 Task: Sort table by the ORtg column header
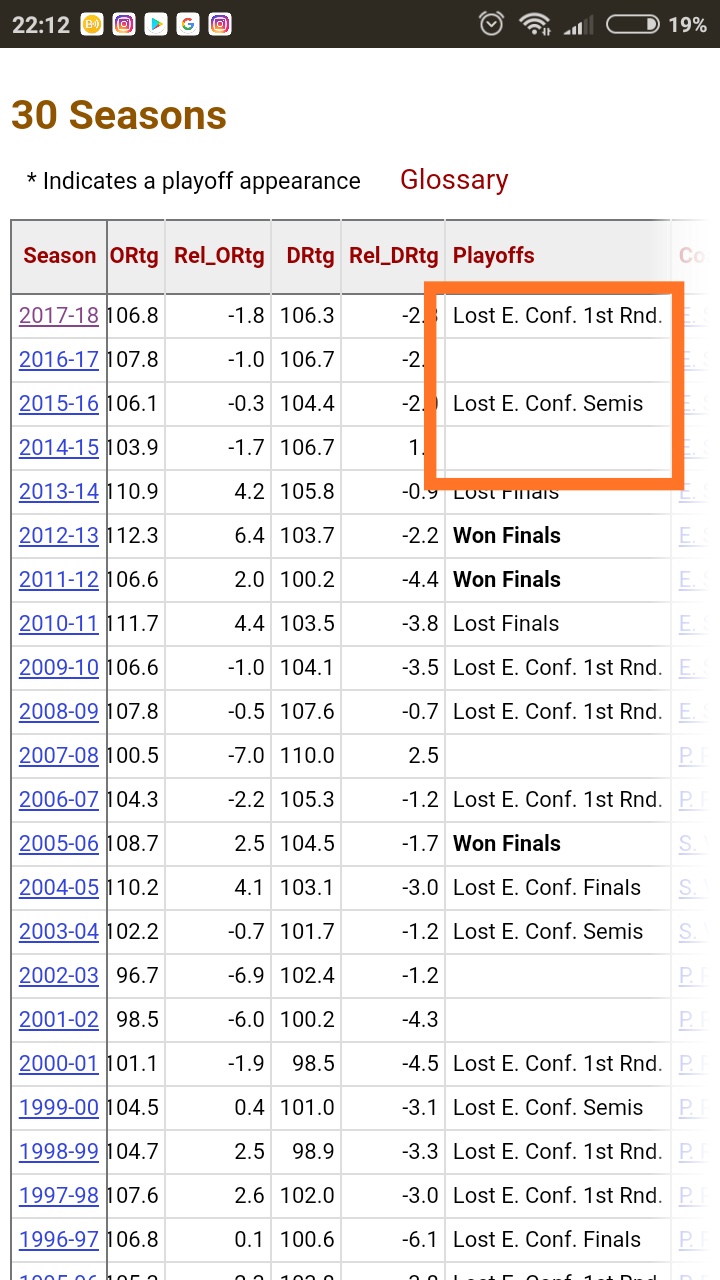[x=135, y=256]
